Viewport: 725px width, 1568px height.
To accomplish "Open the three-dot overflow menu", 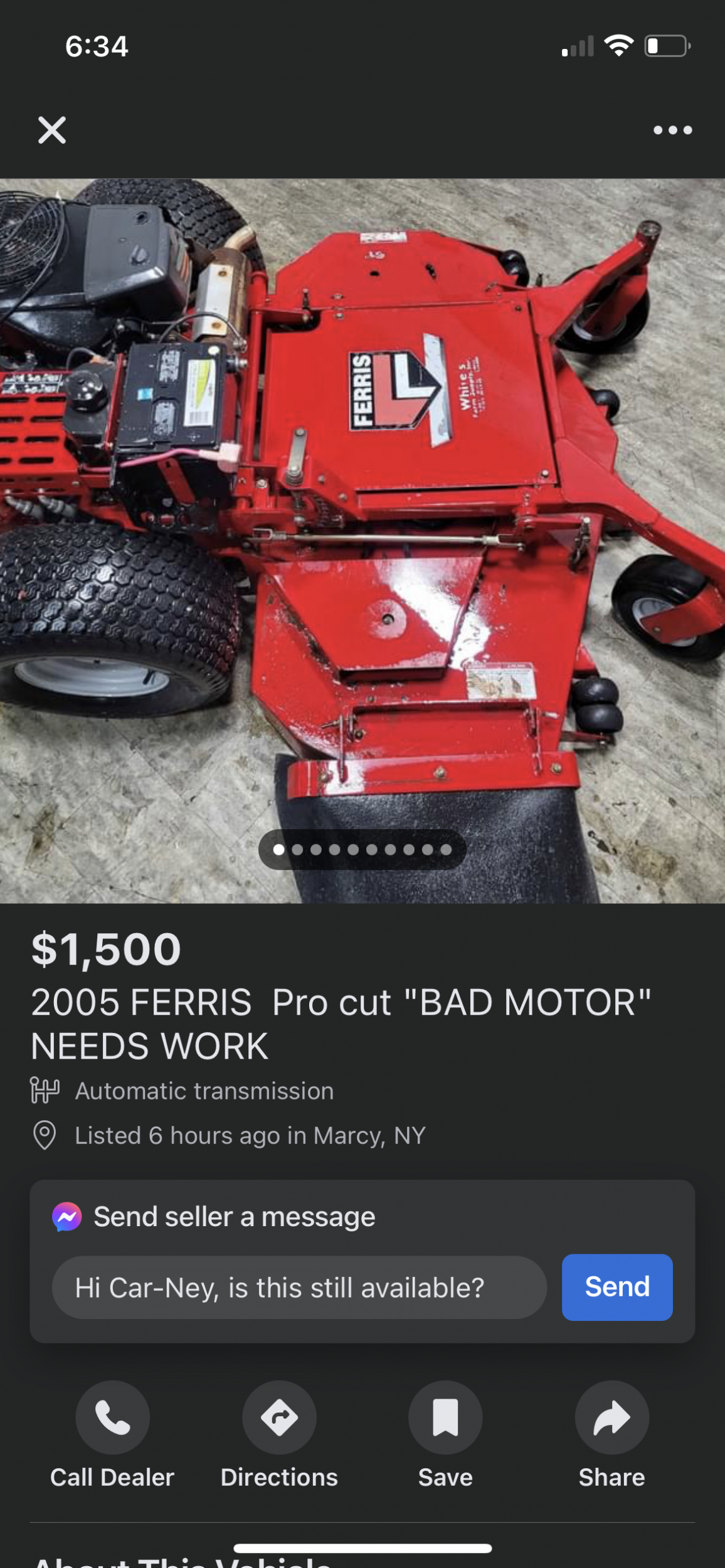I will pos(672,130).
